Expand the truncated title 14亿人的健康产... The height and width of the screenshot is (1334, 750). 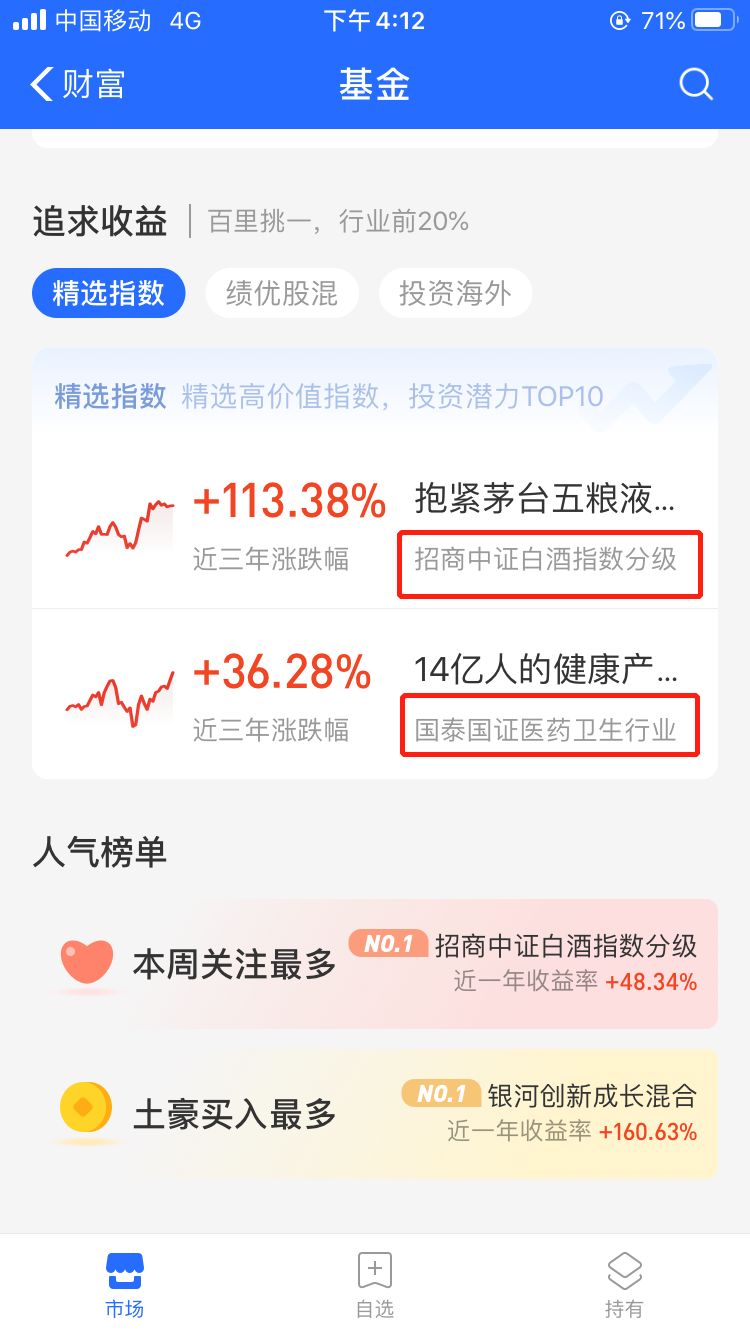pos(547,668)
